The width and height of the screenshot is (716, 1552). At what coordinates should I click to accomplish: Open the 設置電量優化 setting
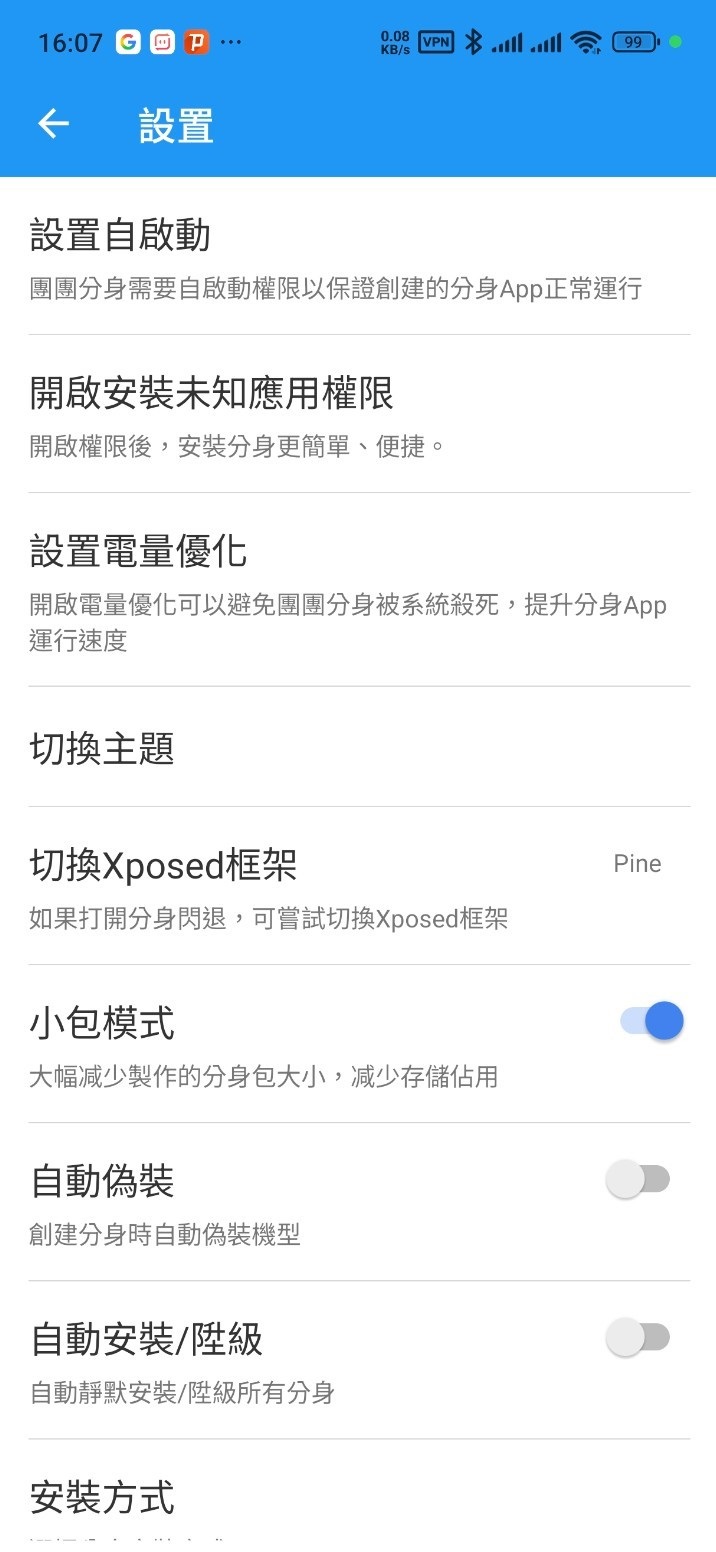point(358,590)
